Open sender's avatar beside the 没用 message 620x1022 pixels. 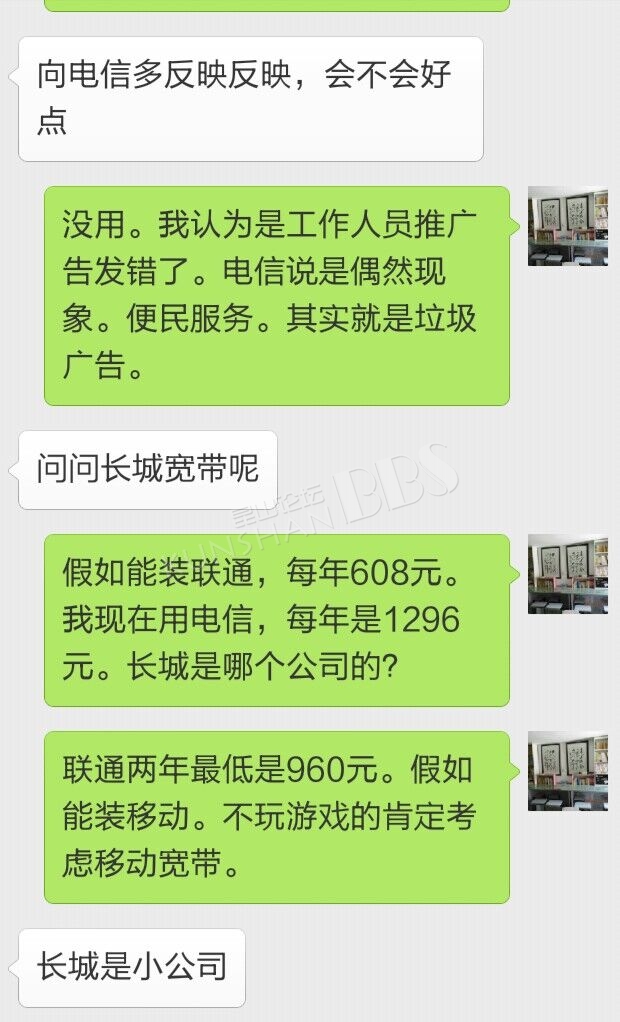[568, 226]
